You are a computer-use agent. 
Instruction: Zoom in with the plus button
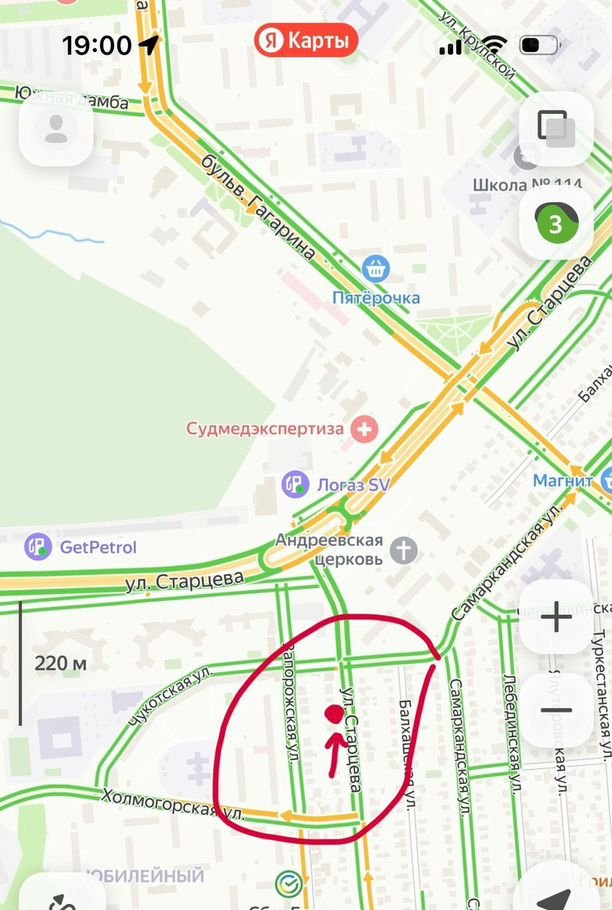[555, 617]
